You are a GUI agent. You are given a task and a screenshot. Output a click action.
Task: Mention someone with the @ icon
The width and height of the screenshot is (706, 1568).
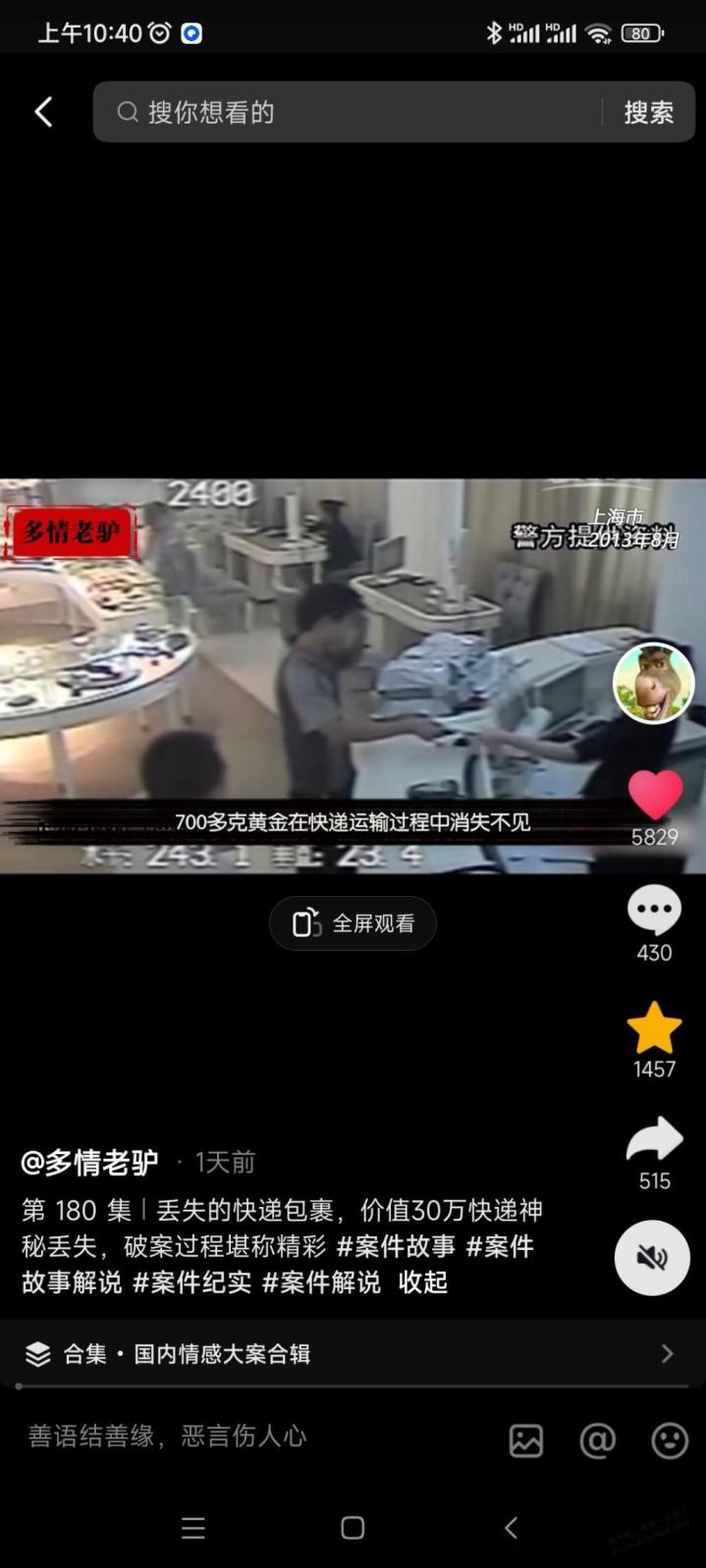598,1440
